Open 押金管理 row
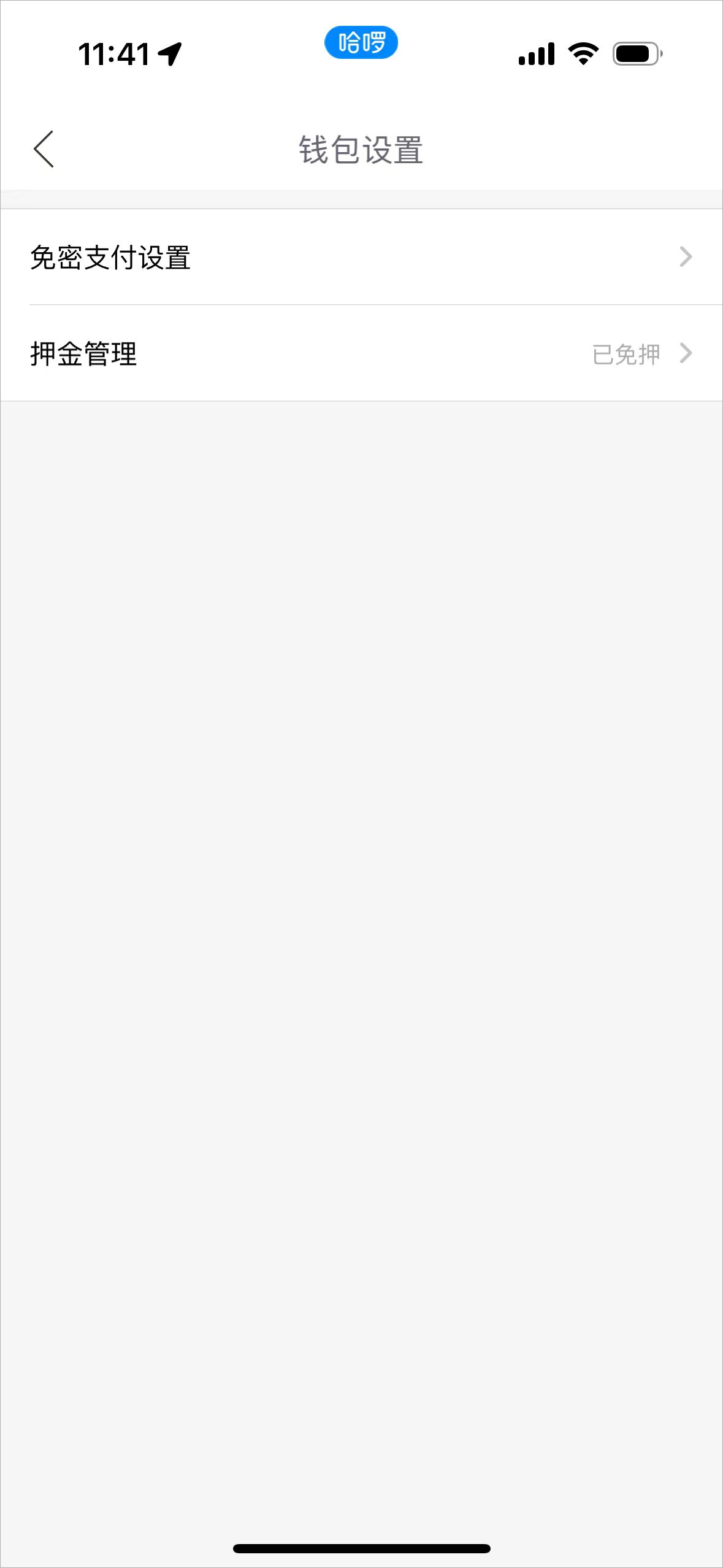Screen dimensions: 723x1568 361,353
